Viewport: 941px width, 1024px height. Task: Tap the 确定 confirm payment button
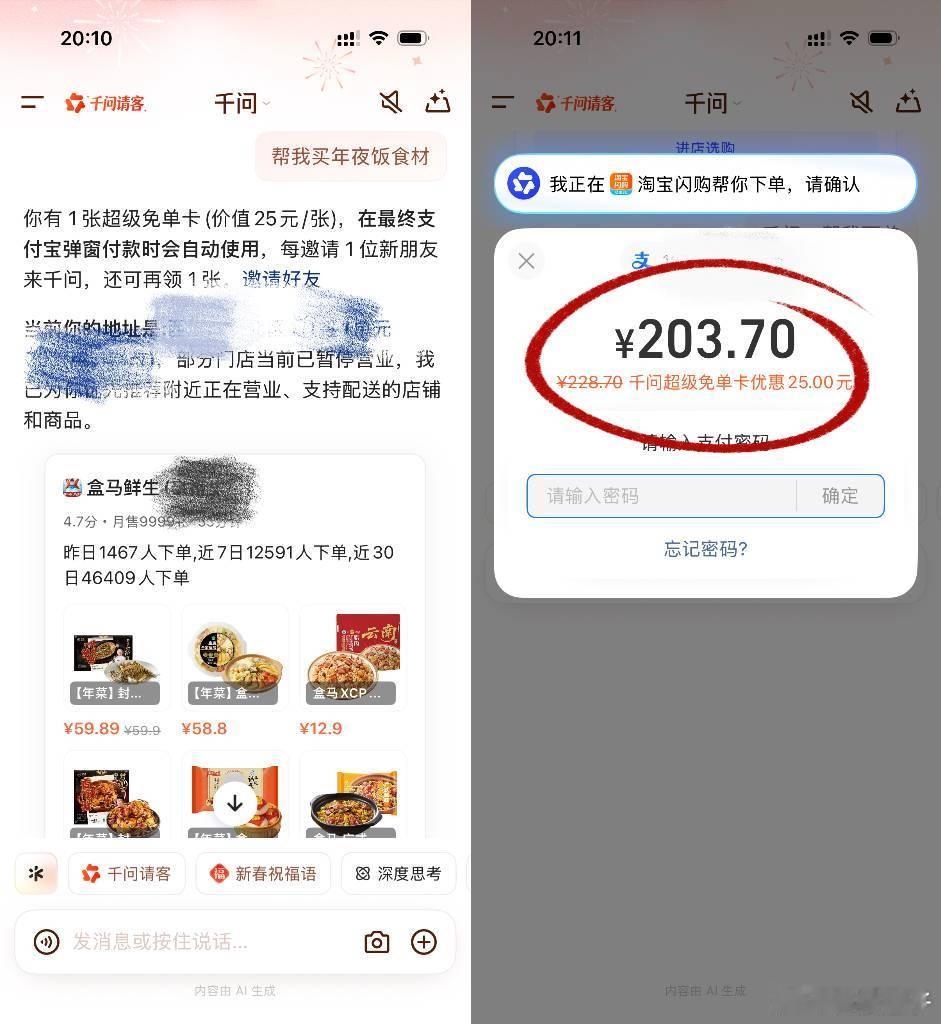click(x=839, y=496)
